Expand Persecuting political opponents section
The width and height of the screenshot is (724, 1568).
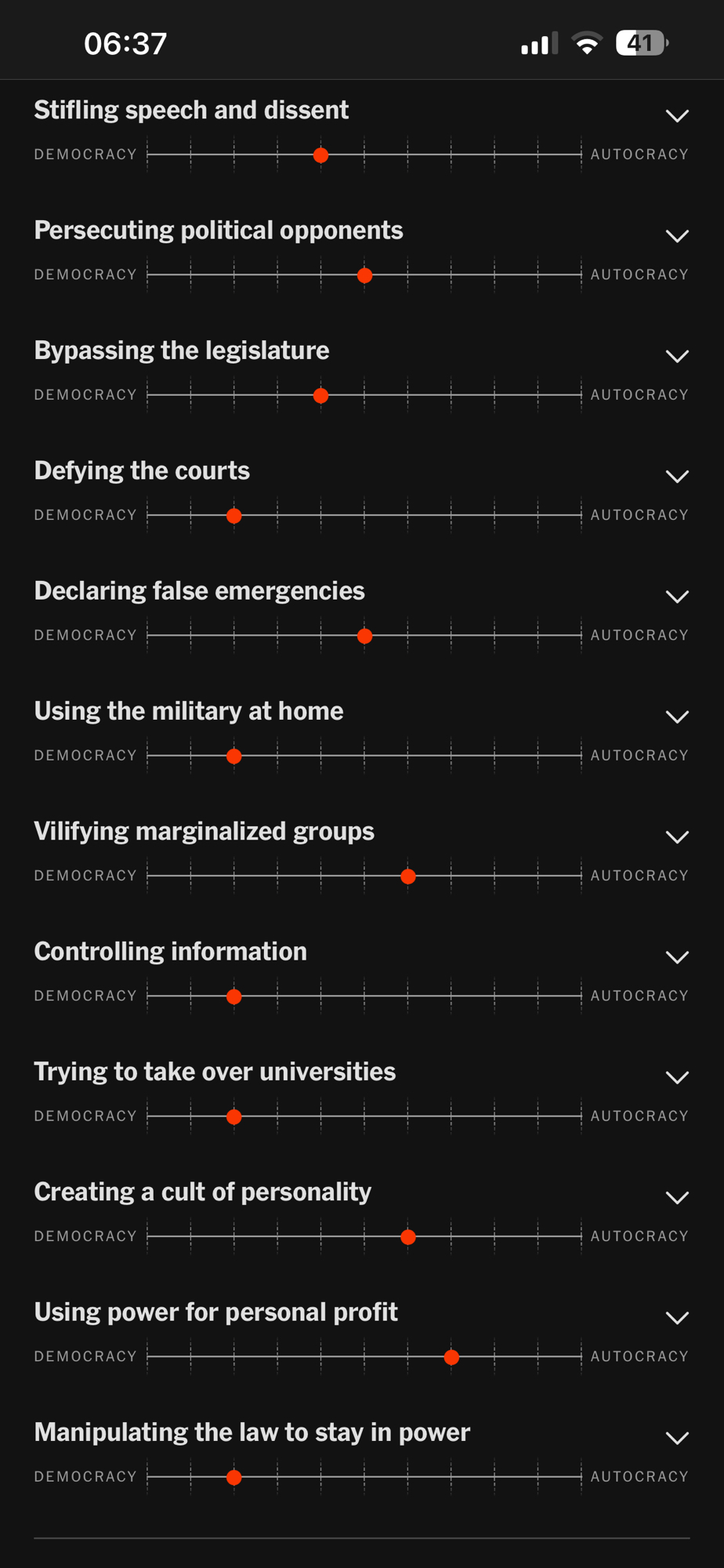click(677, 236)
